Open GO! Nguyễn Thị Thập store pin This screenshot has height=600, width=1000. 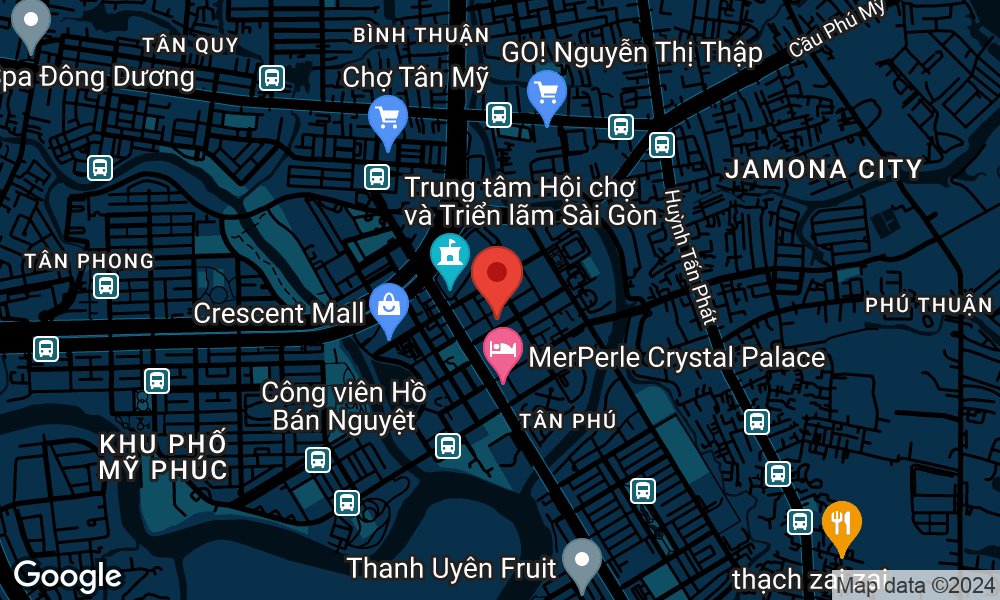(x=546, y=94)
